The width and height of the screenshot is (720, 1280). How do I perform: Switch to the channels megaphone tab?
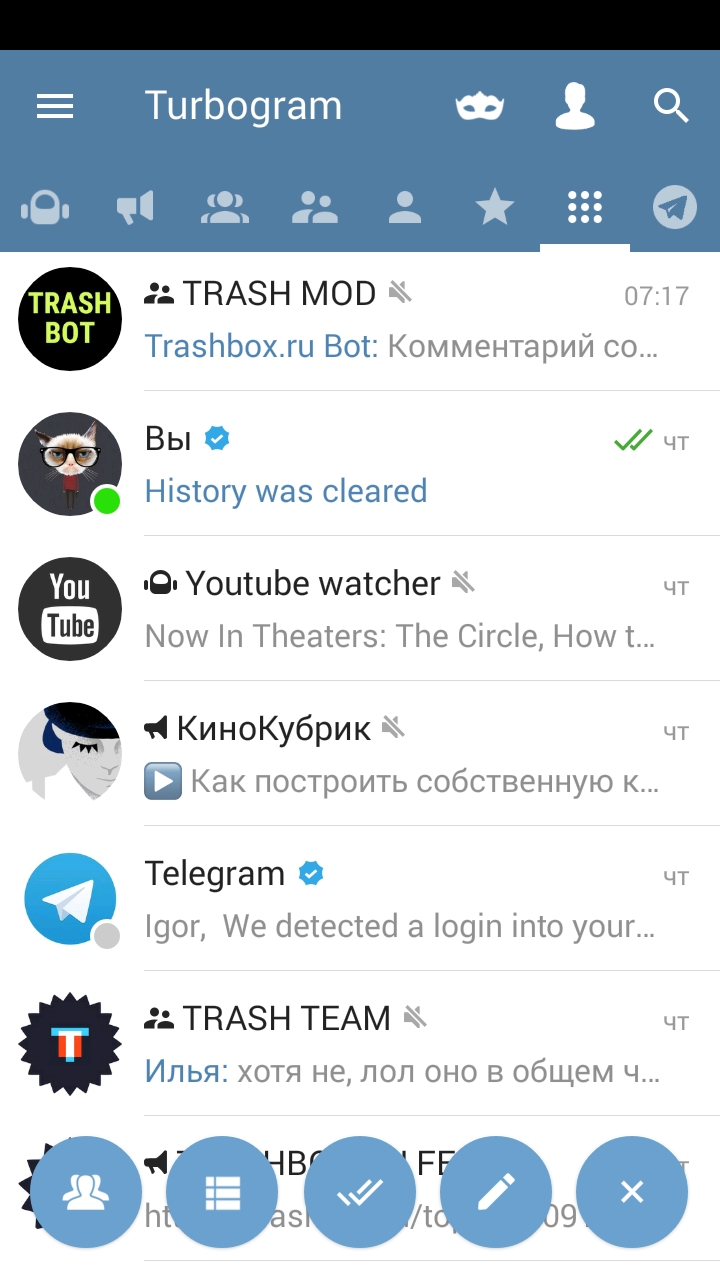click(135, 208)
